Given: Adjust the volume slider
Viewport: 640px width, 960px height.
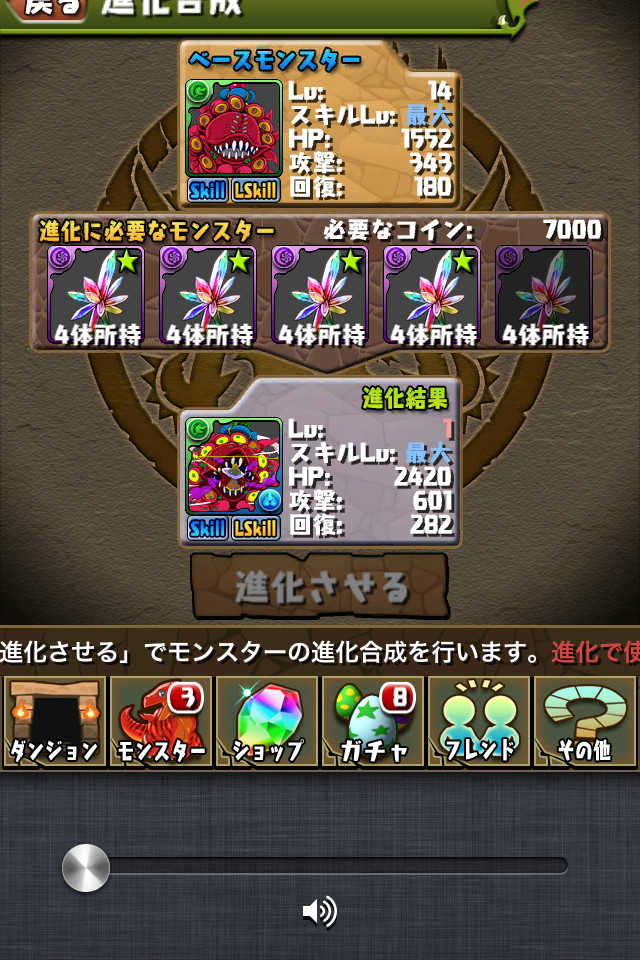Looking at the screenshot, I should 86,867.
